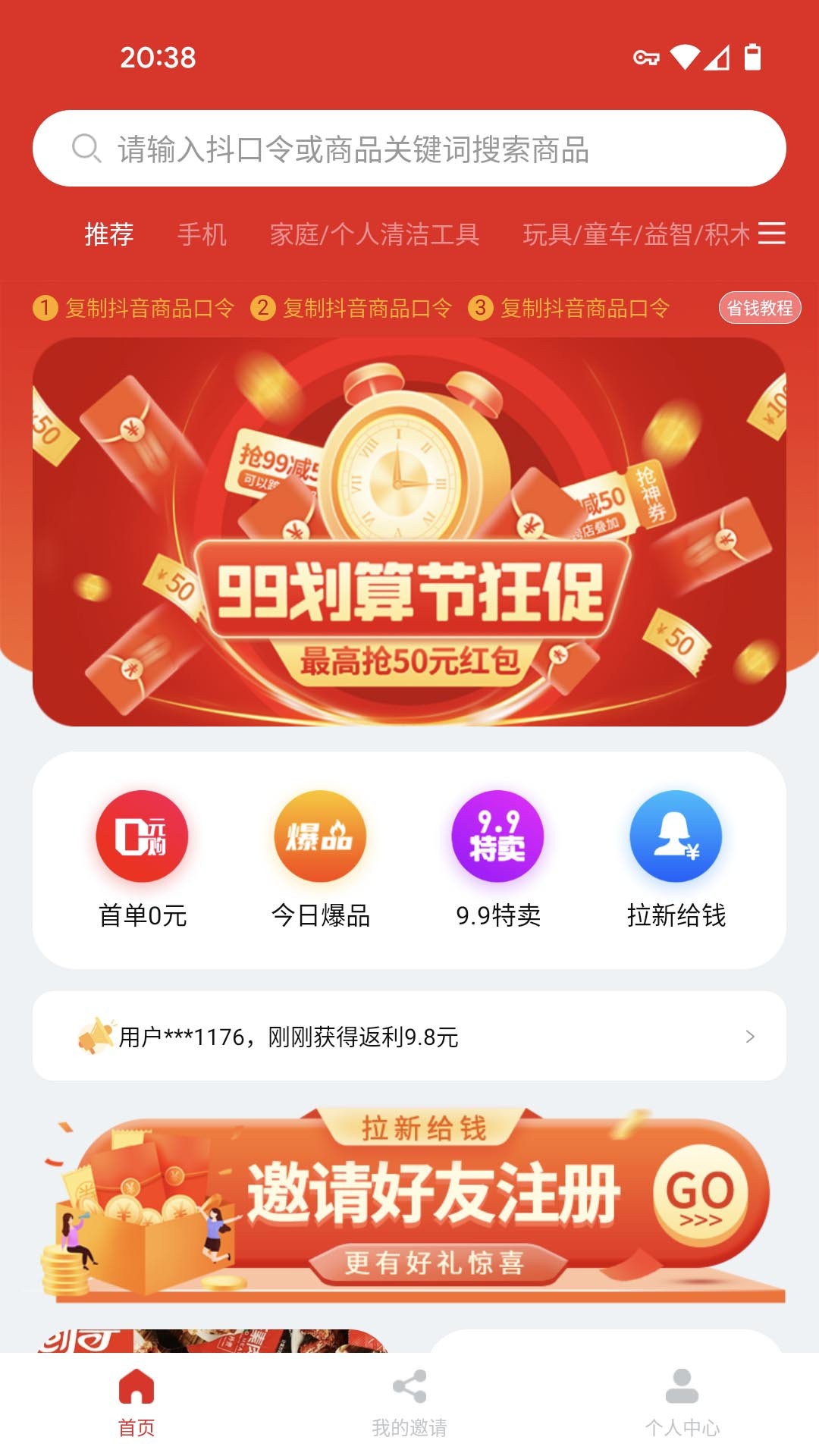Image resolution: width=819 pixels, height=1456 pixels.
Task: Tap the search magnifier icon
Action: pyautogui.click(x=86, y=148)
